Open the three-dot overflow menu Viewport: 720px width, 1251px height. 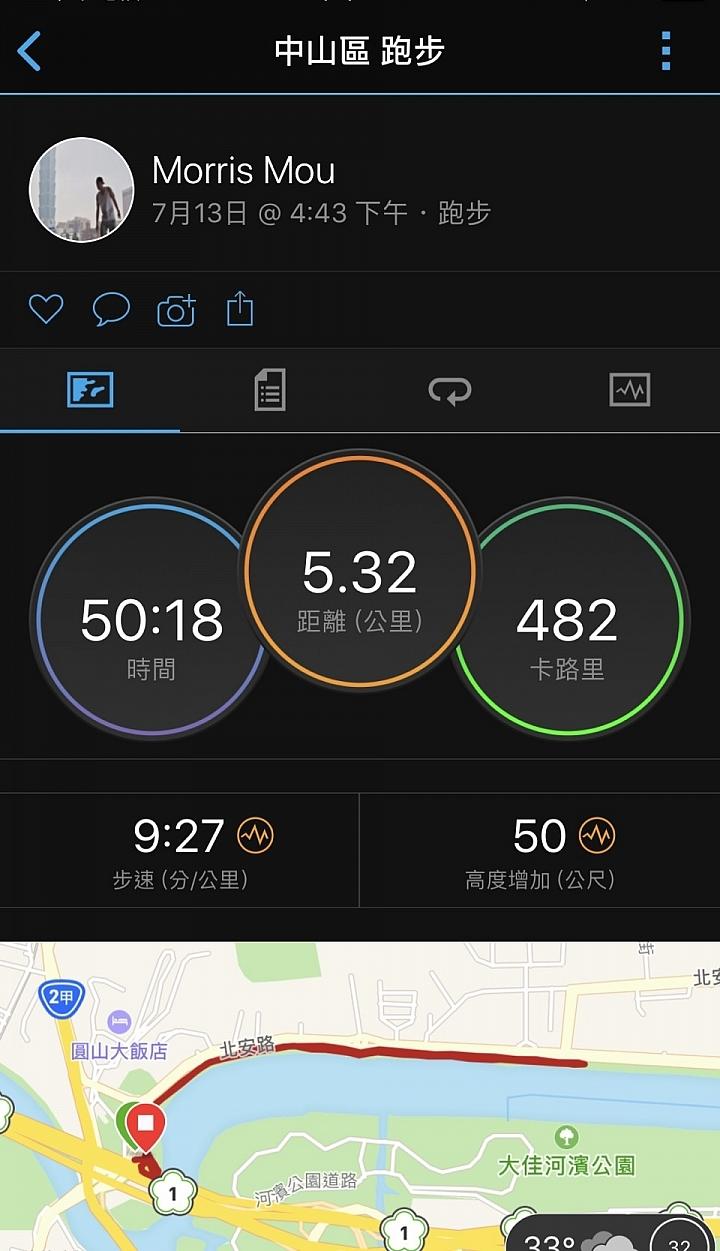tap(664, 51)
